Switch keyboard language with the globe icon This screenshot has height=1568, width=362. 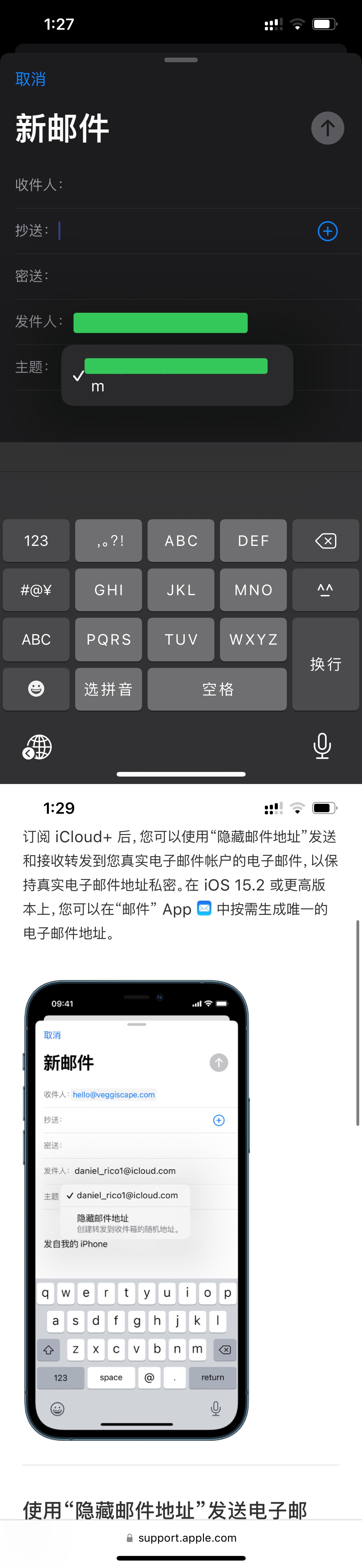point(38,747)
